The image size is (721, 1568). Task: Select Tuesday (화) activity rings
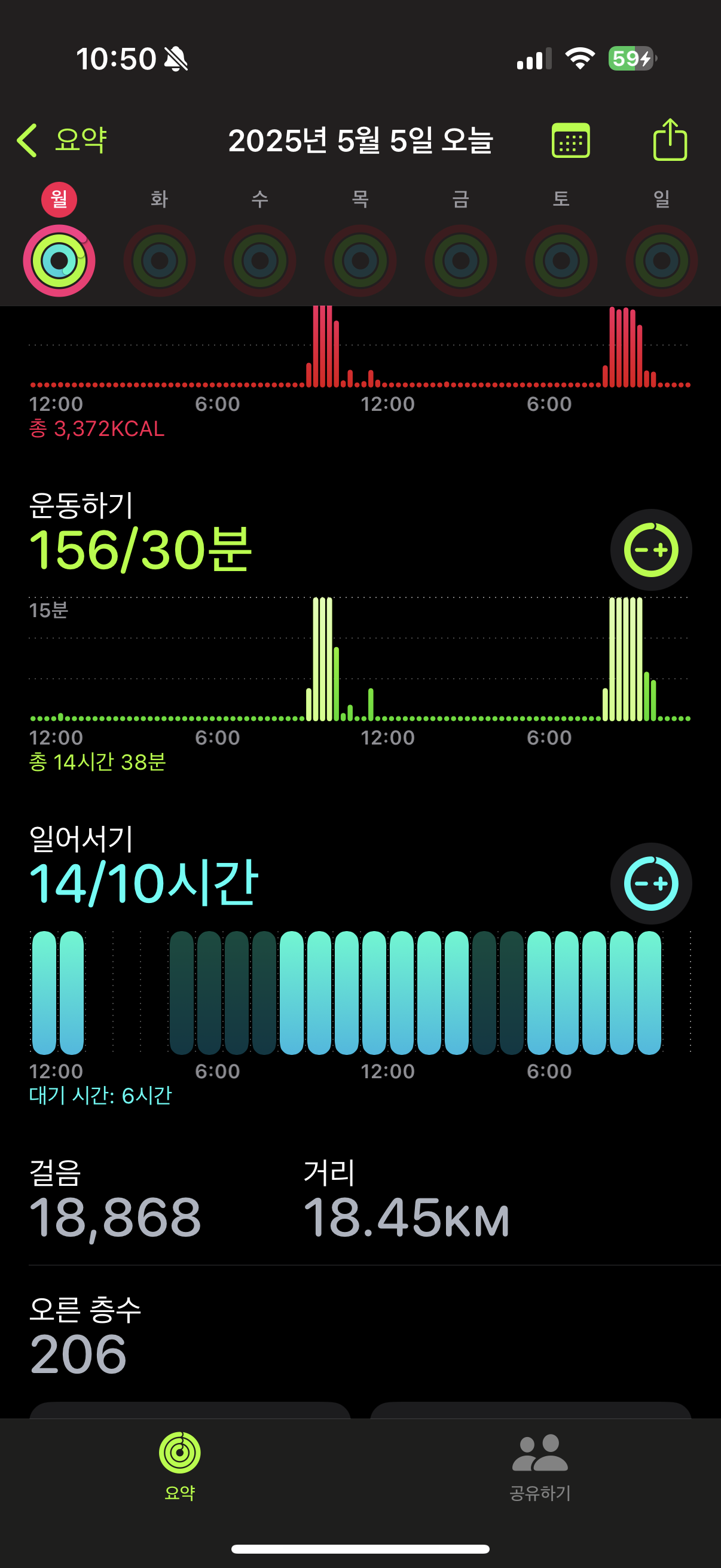(160, 261)
